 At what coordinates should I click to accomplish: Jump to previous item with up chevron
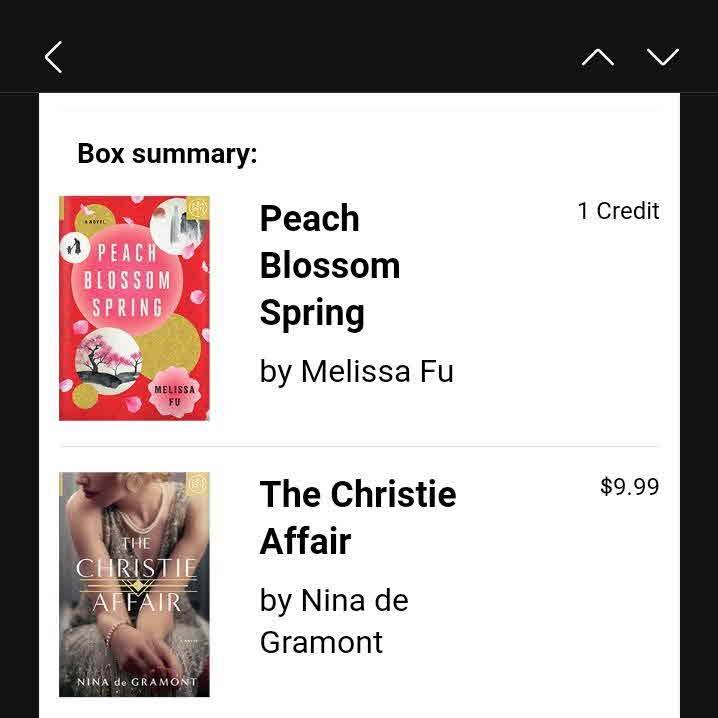598,57
